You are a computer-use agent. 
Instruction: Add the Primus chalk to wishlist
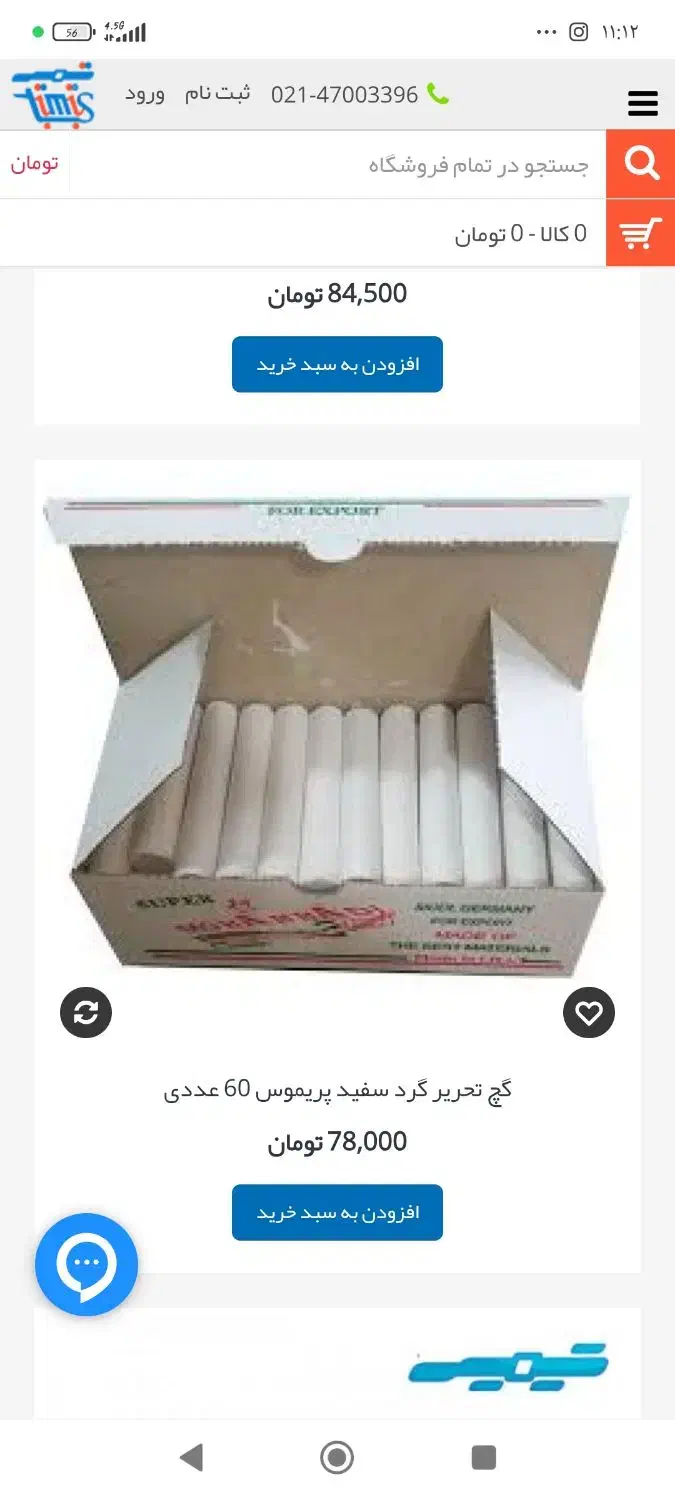pos(589,1013)
